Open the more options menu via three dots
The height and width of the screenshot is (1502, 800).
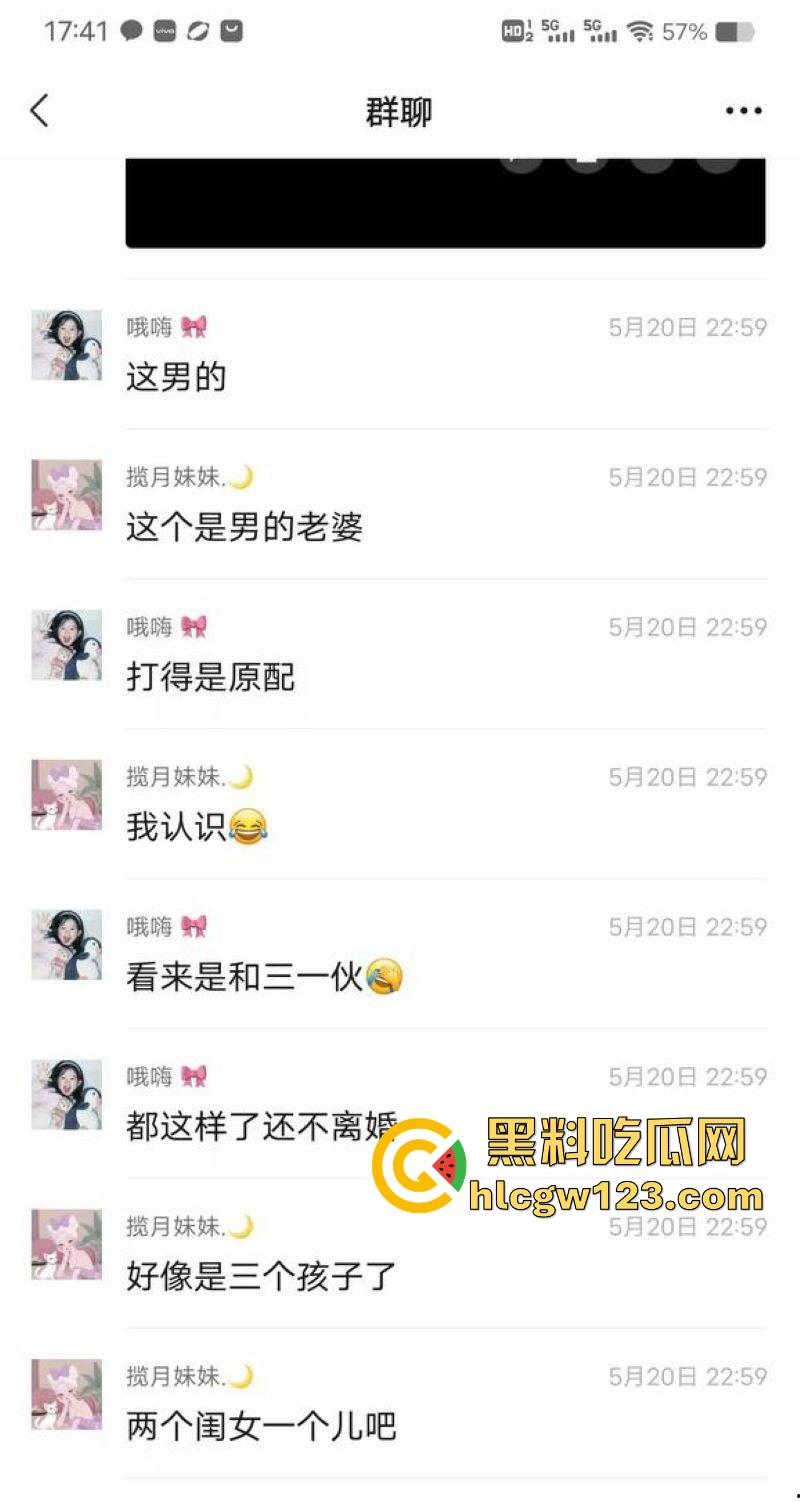pyautogui.click(x=742, y=110)
